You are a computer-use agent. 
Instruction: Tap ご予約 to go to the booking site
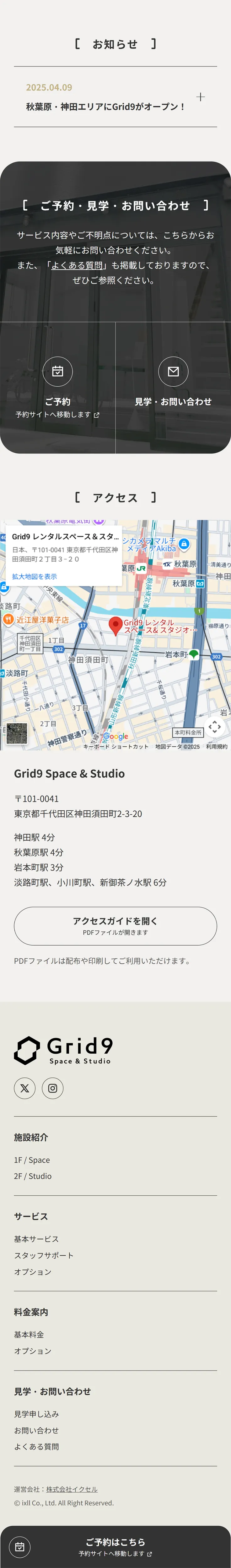pos(57,387)
